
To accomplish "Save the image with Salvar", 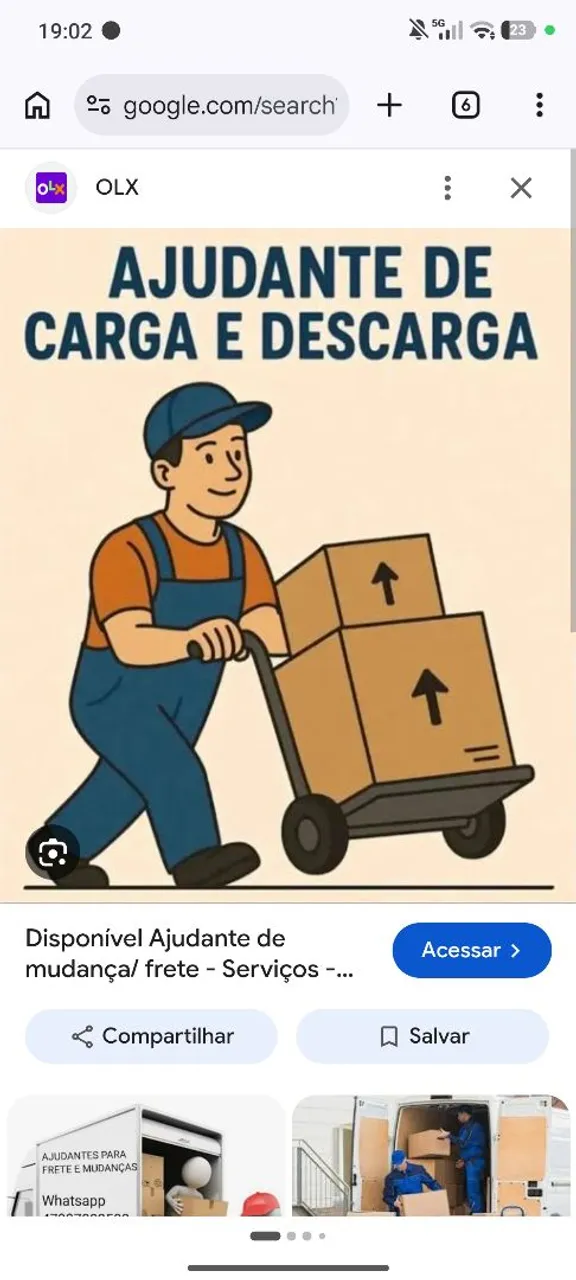I will [x=423, y=1036].
